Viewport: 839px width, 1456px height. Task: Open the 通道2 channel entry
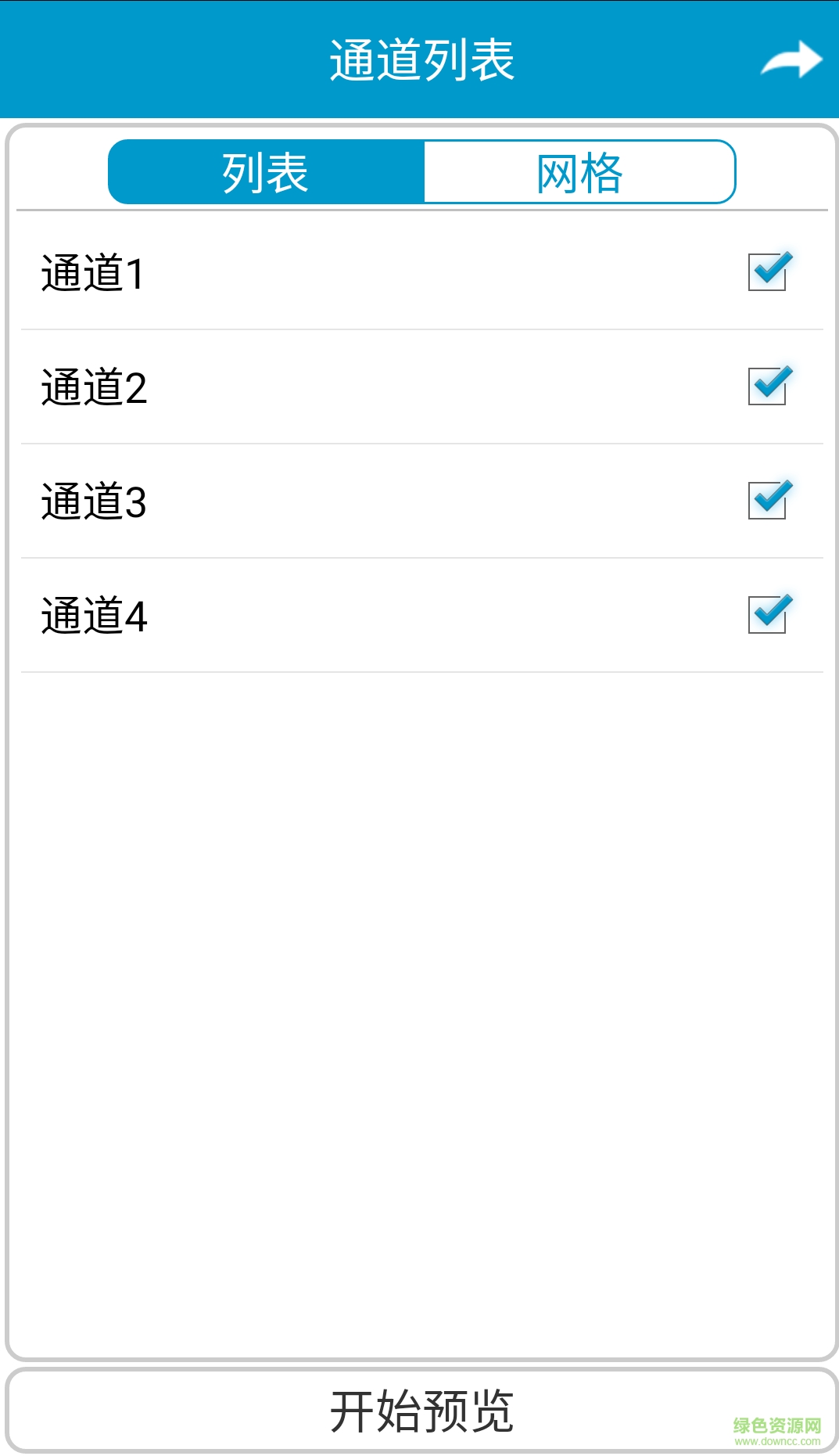(313, 386)
